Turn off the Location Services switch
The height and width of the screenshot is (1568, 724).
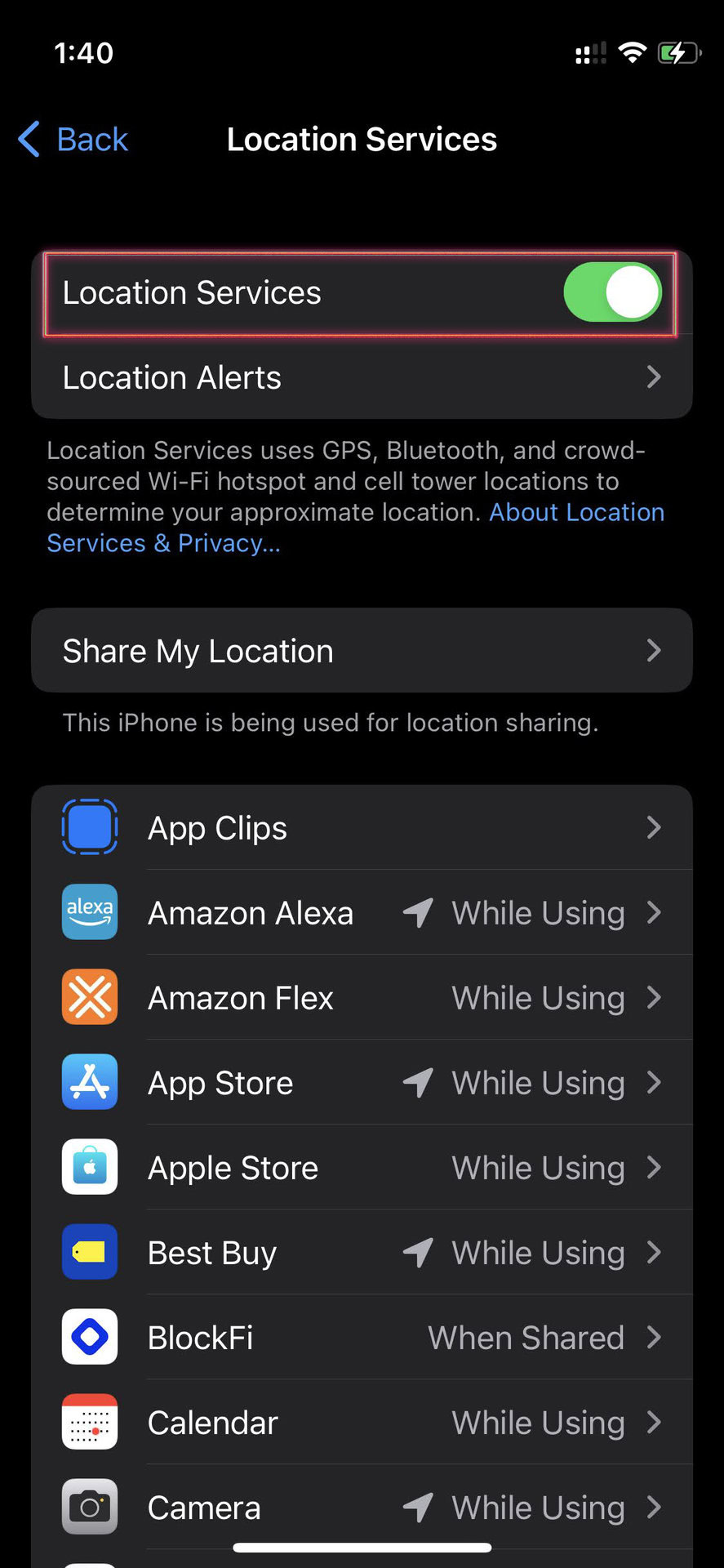pyautogui.click(x=611, y=292)
